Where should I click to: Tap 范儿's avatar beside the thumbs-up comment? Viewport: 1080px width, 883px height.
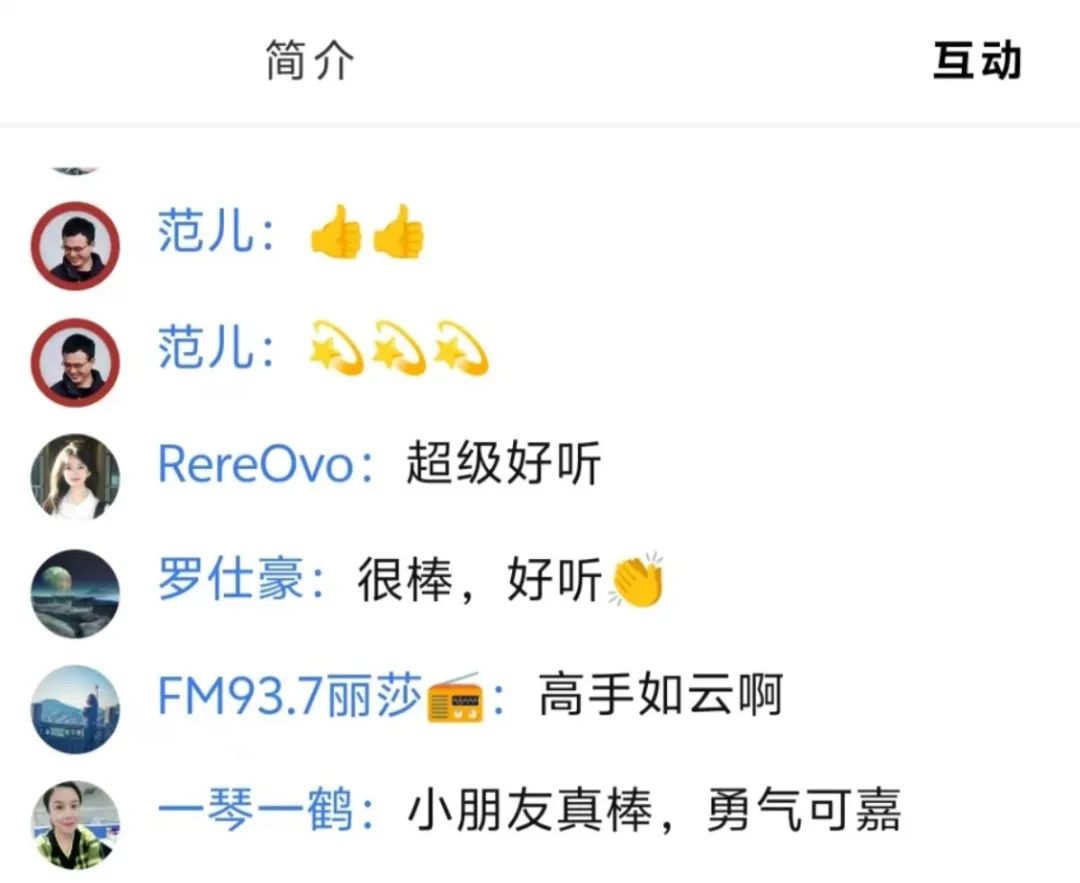click(x=75, y=245)
